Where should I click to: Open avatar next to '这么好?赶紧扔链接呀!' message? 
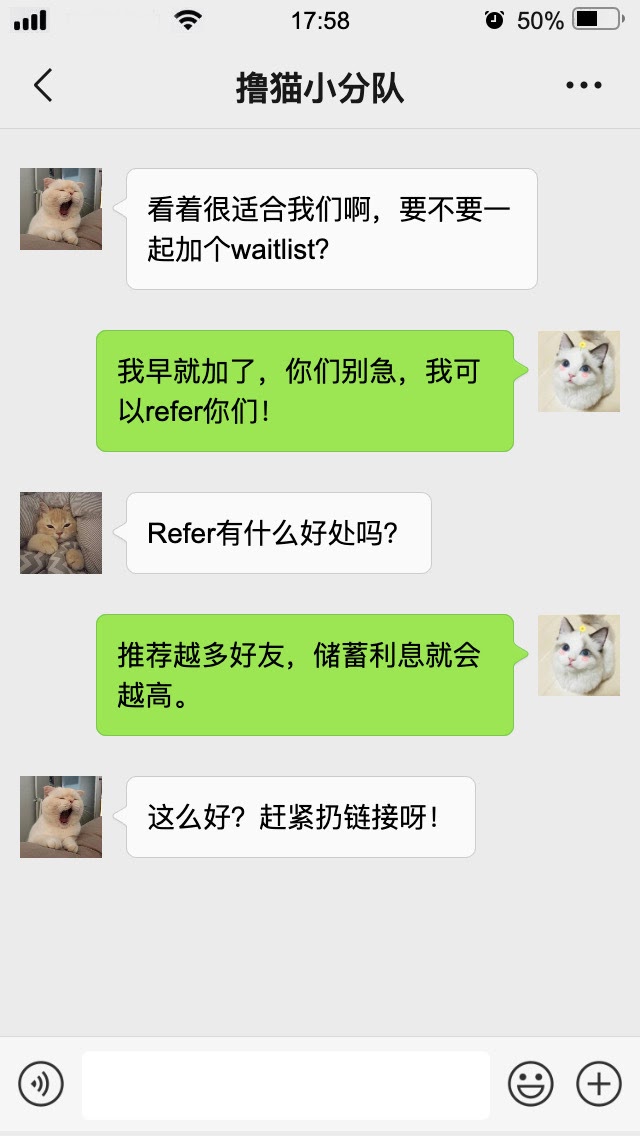point(61,817)
